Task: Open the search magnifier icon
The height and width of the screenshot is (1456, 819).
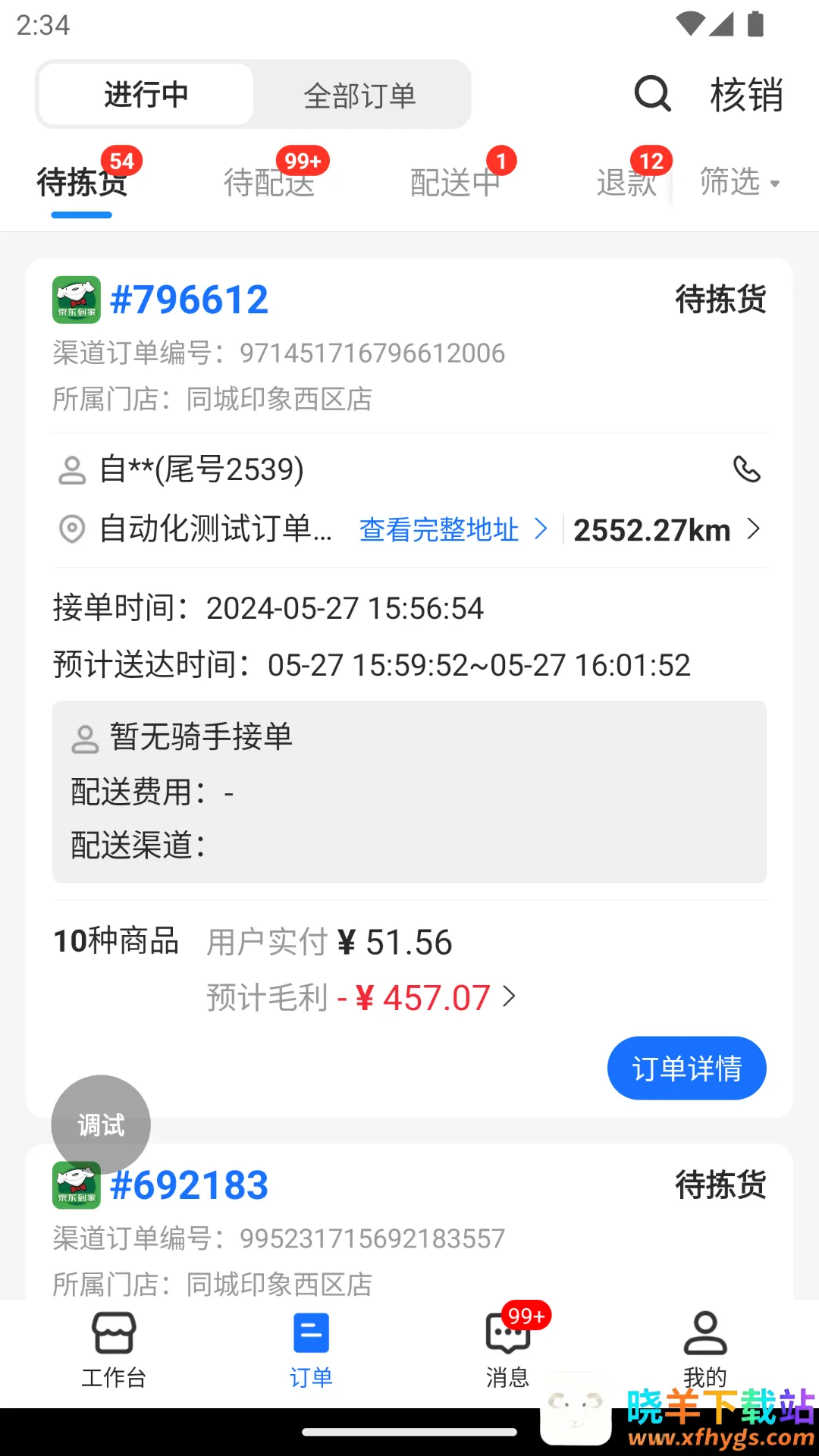Action: 652,94
